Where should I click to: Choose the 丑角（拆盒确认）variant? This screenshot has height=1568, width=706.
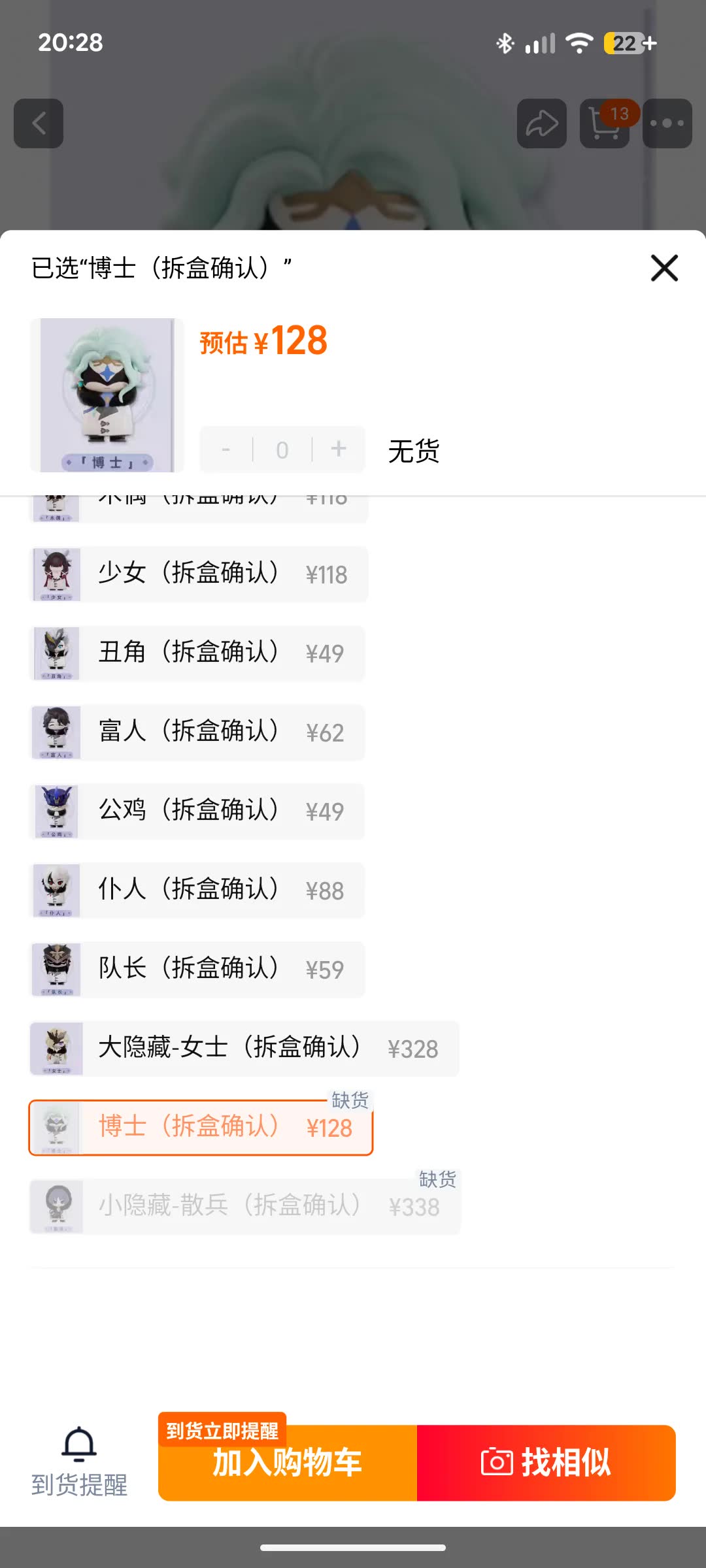(197, 653)
